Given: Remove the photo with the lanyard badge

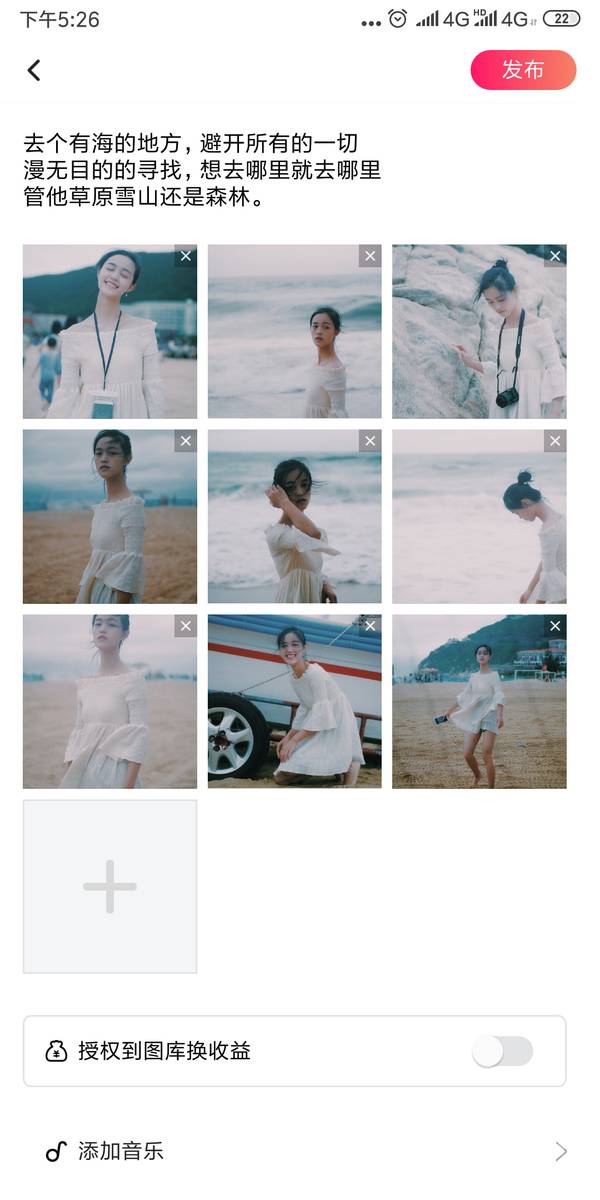Looking at the screenshot, I should coord(186,256).
